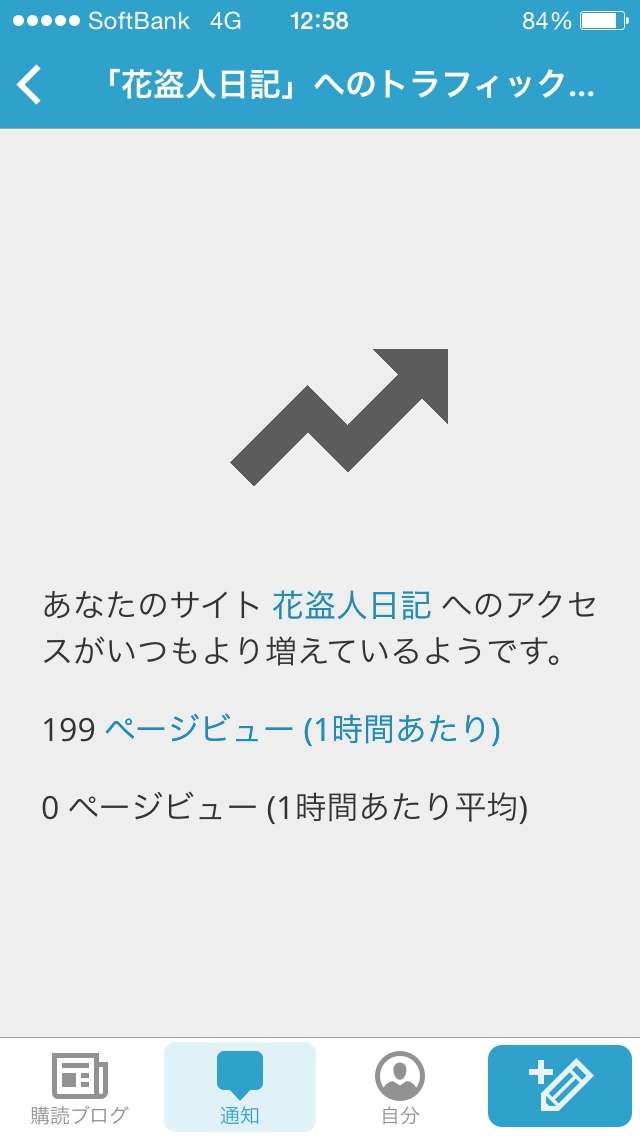The image size is (640, 1136).
Task: Switch to the 通知 tab
Action: click(240, 1087)
